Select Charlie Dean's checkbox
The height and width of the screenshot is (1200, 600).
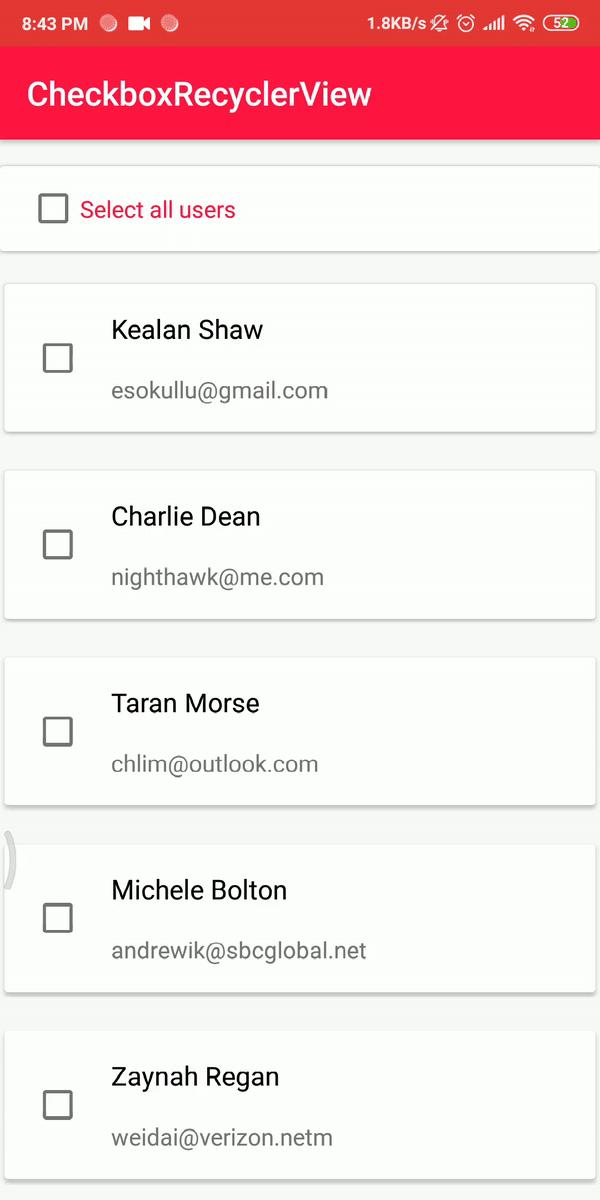click(x=58, y=545)
